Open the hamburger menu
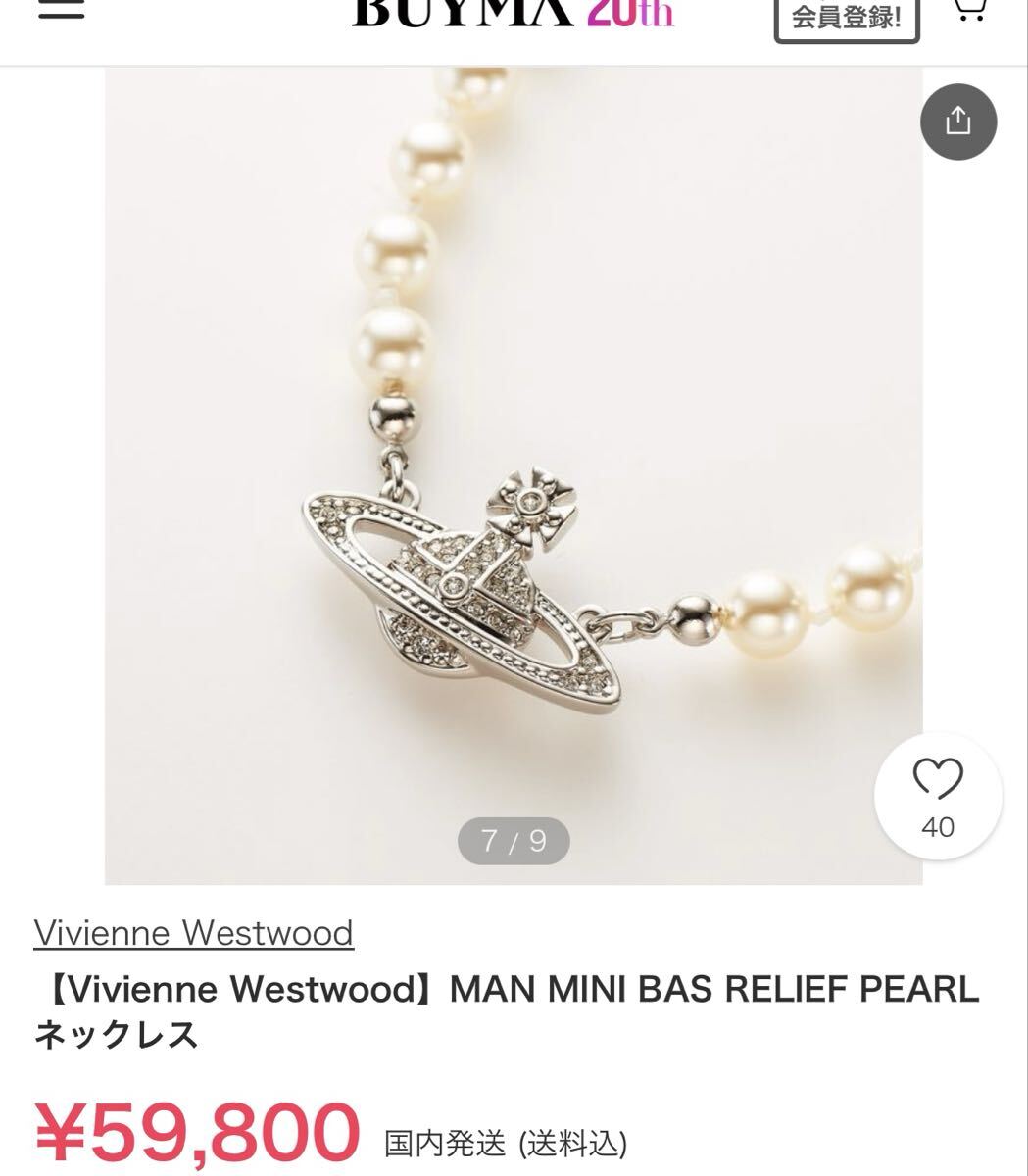The height and width of the screenshot is (1176, 1028). tap(61, 12)
